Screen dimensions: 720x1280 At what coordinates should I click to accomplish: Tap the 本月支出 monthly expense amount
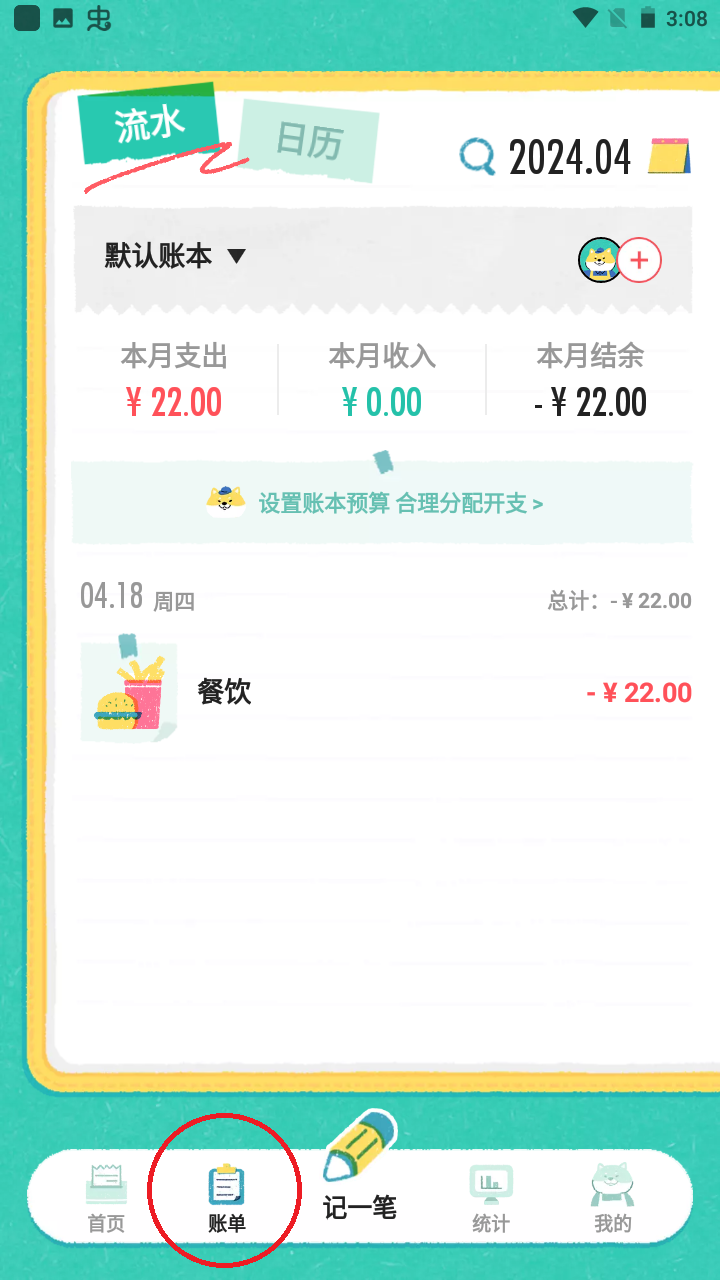point(174,400)
